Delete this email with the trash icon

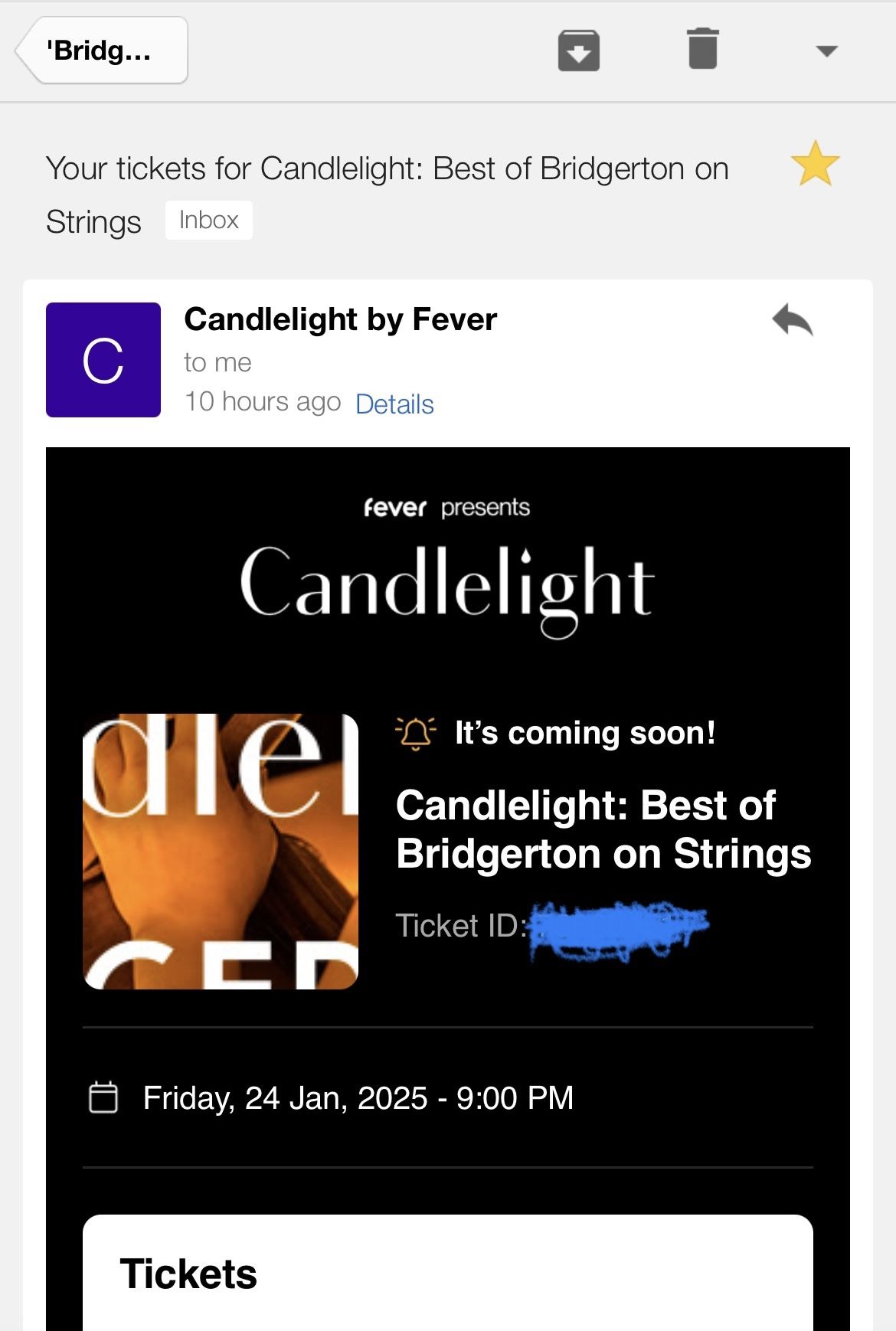pos(702,49)
